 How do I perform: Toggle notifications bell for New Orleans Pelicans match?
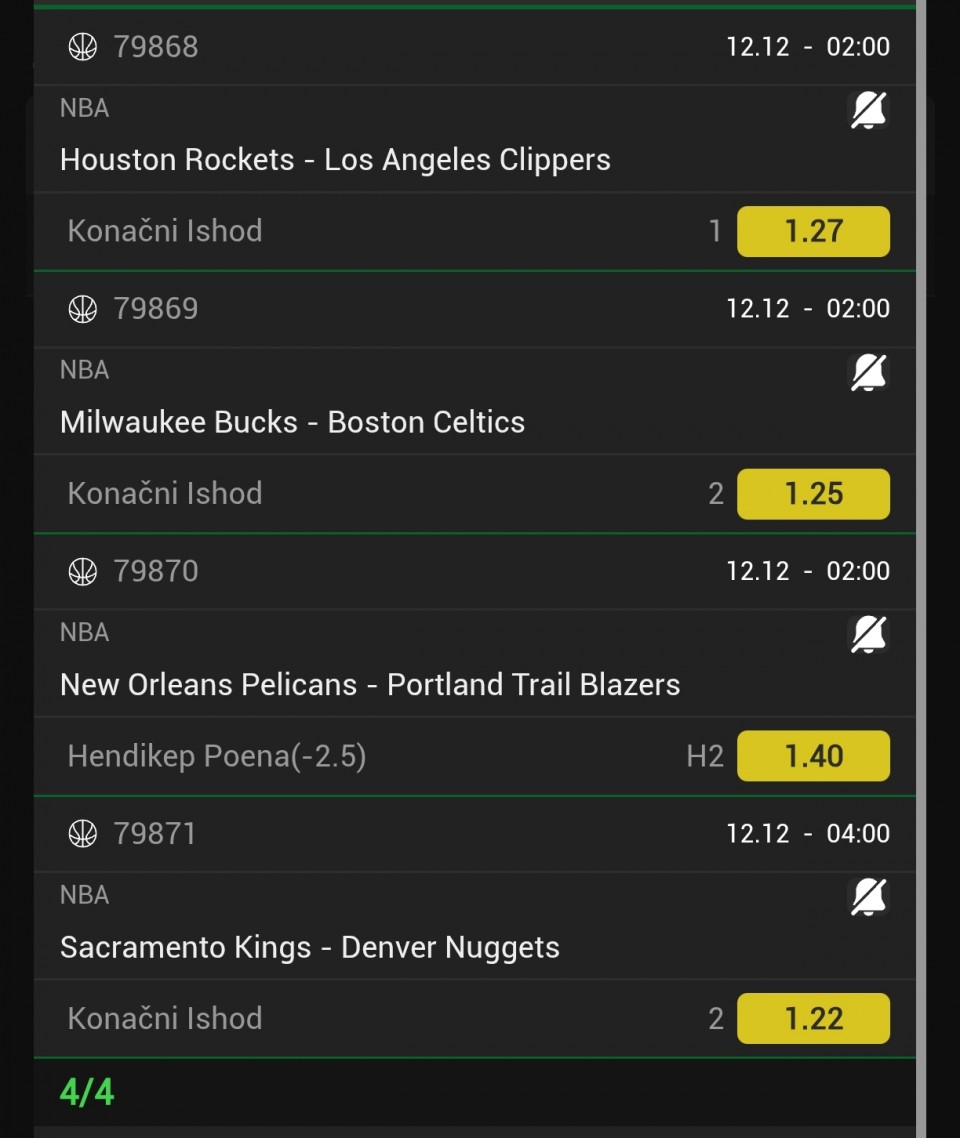point(868,634)
